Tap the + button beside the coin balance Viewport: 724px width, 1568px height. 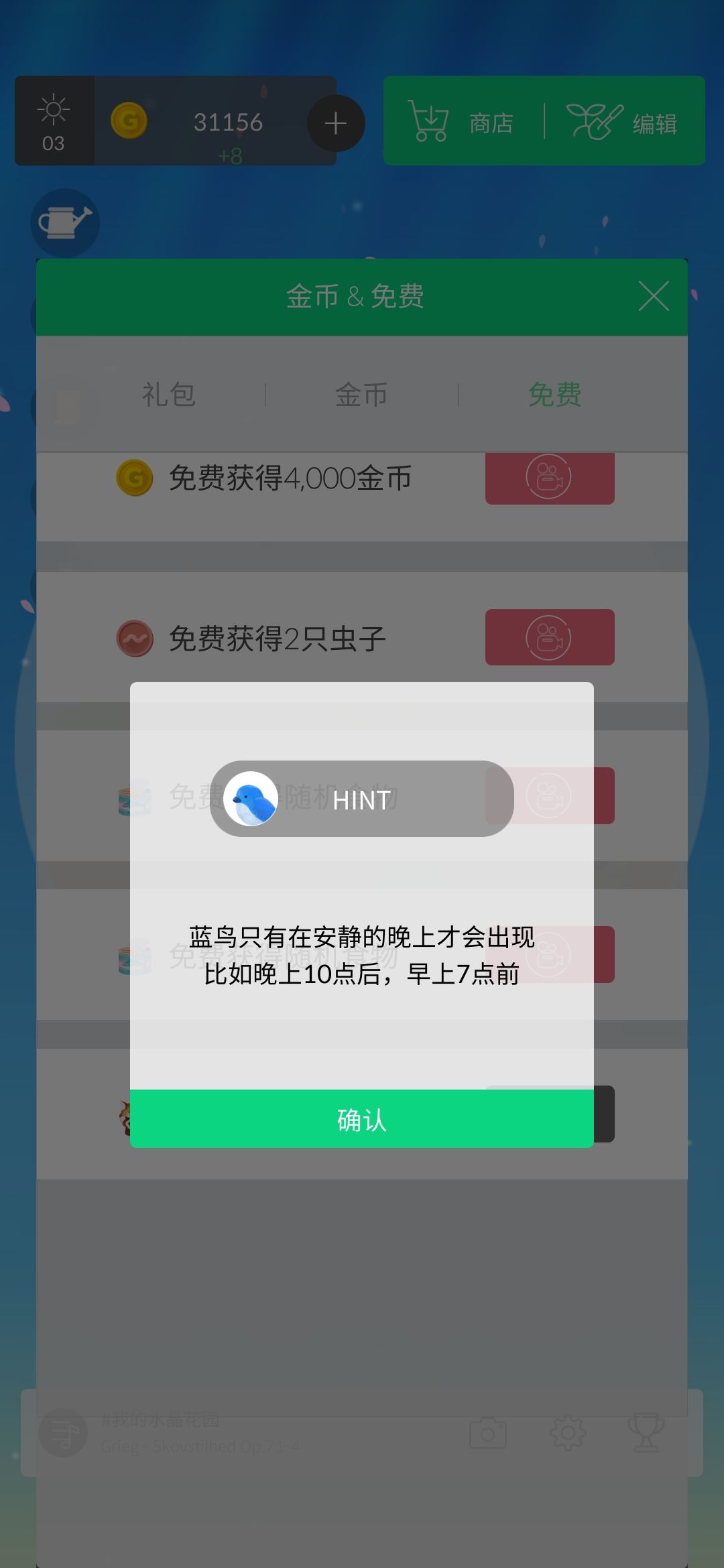coord(335,122)
